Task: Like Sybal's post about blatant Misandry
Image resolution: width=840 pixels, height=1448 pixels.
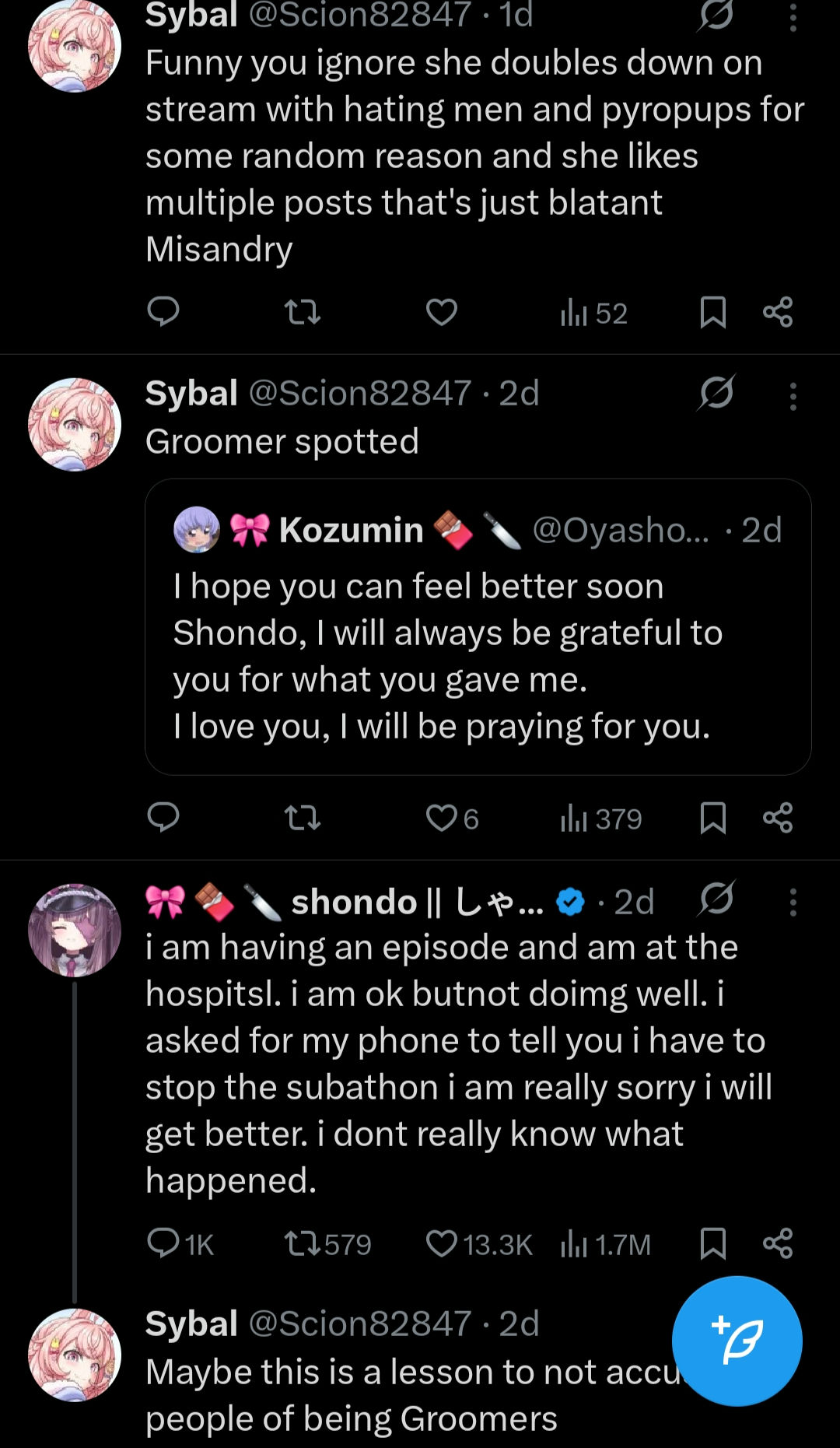Action: (441, 312)
